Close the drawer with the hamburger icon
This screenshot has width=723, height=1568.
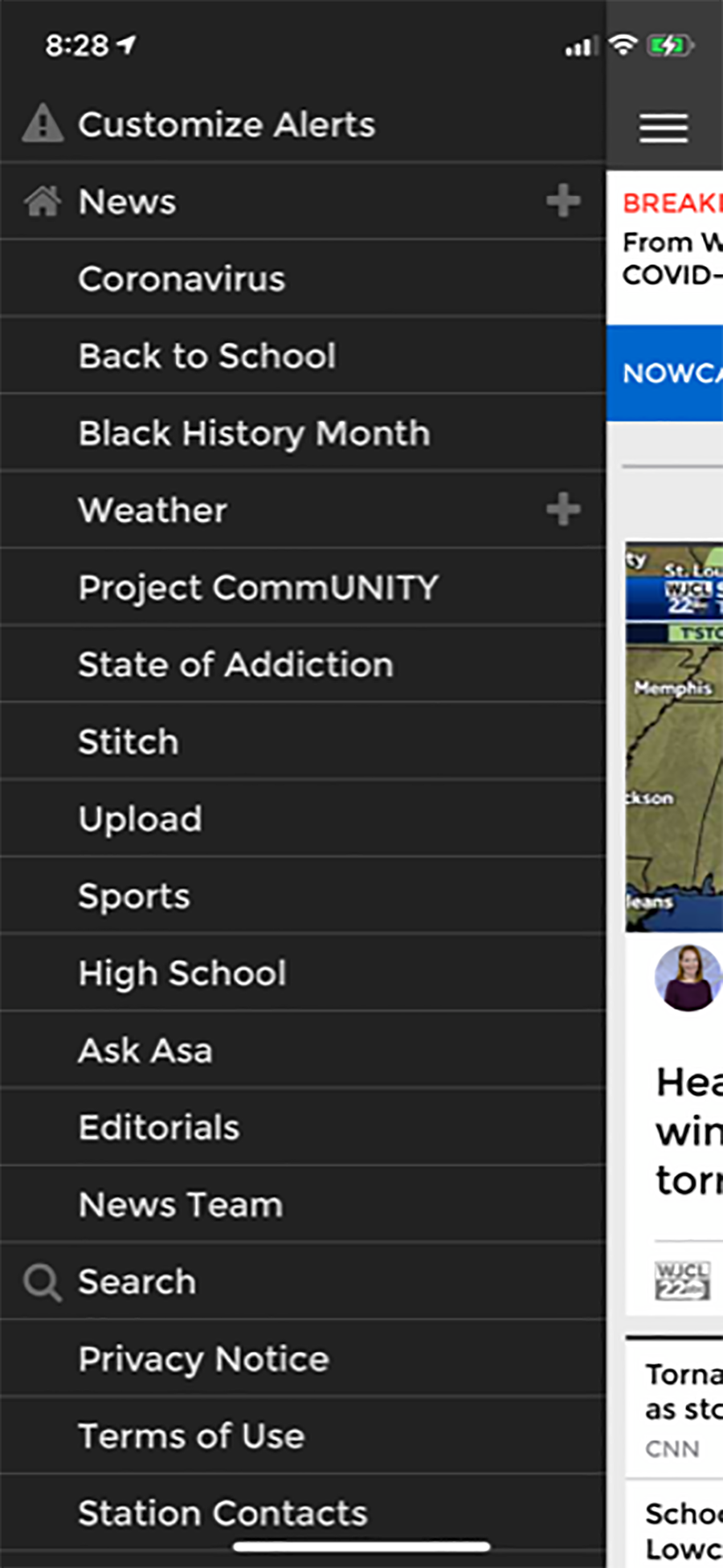pyautogui.click(x=664, y=128)
